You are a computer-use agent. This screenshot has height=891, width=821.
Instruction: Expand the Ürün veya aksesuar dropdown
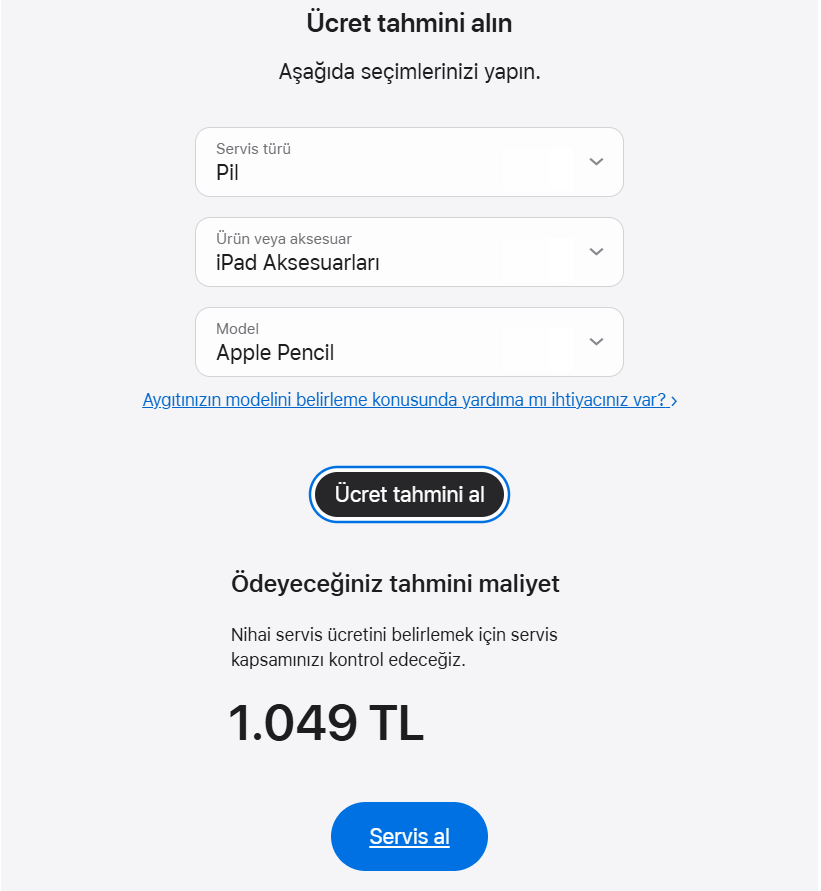tap(409, 252)
